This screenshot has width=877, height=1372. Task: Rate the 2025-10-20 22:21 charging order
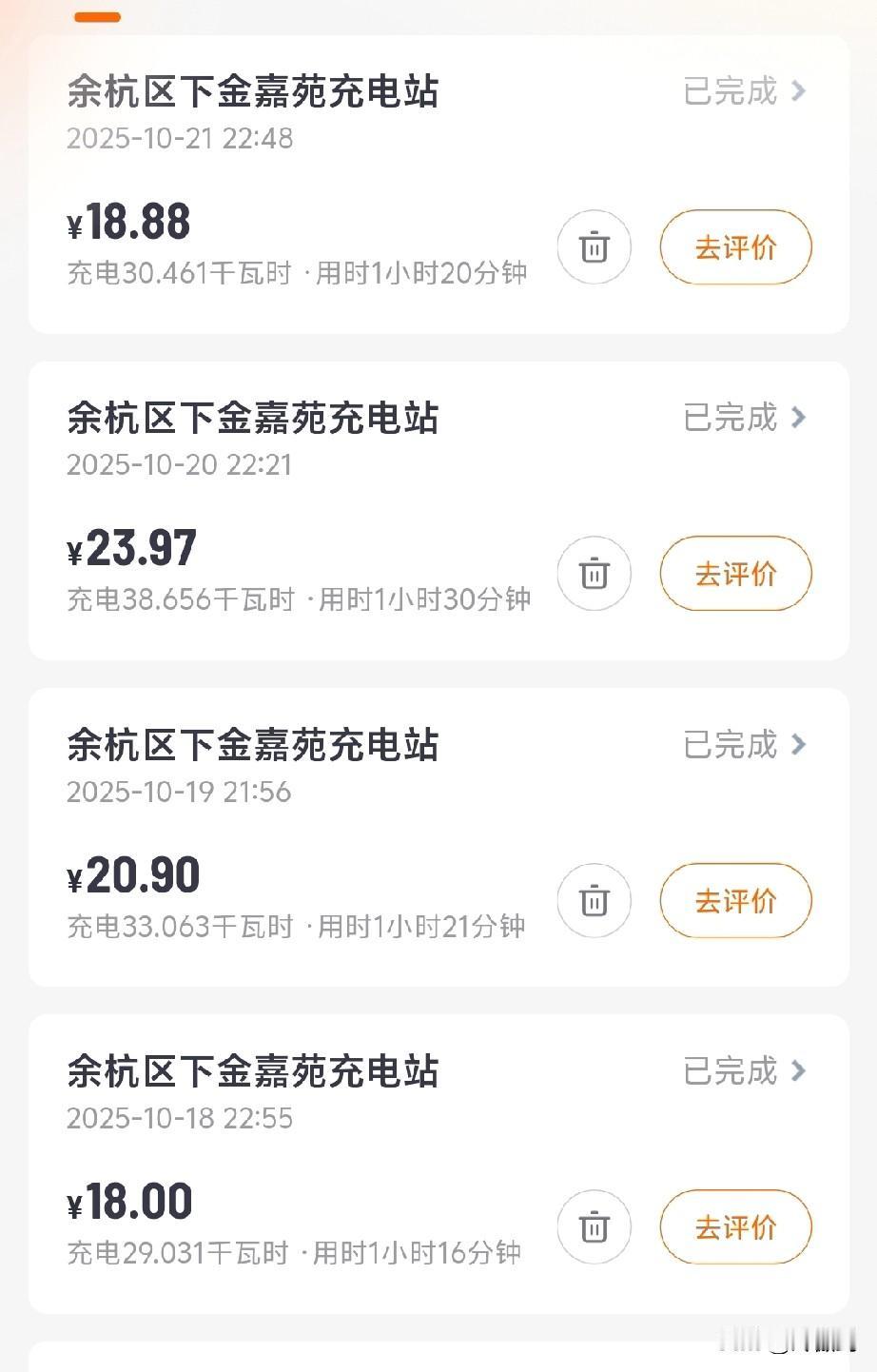tap(735, 574)
